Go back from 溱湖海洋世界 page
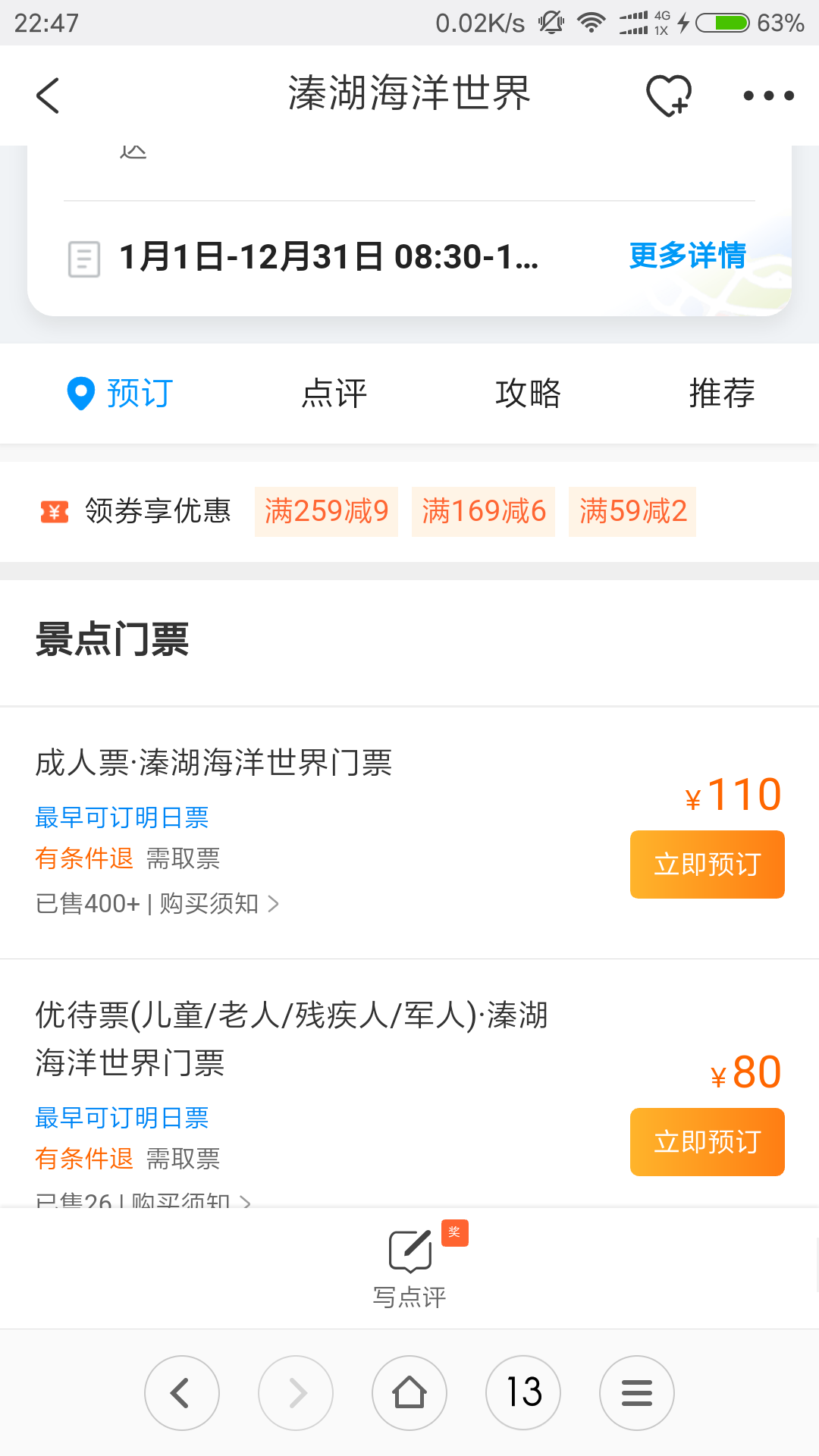The width and height of the screenshot is (819, 1456). pos(48,96)
